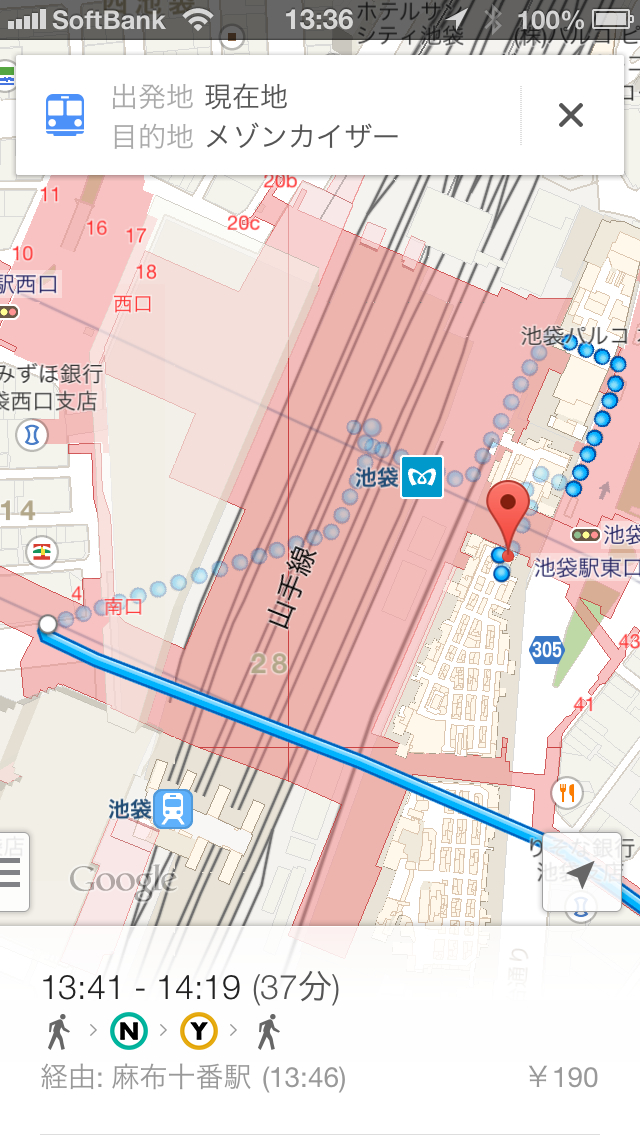Select the Ikebukuro train station icon
640x1136 pixels.
[175, 808]
